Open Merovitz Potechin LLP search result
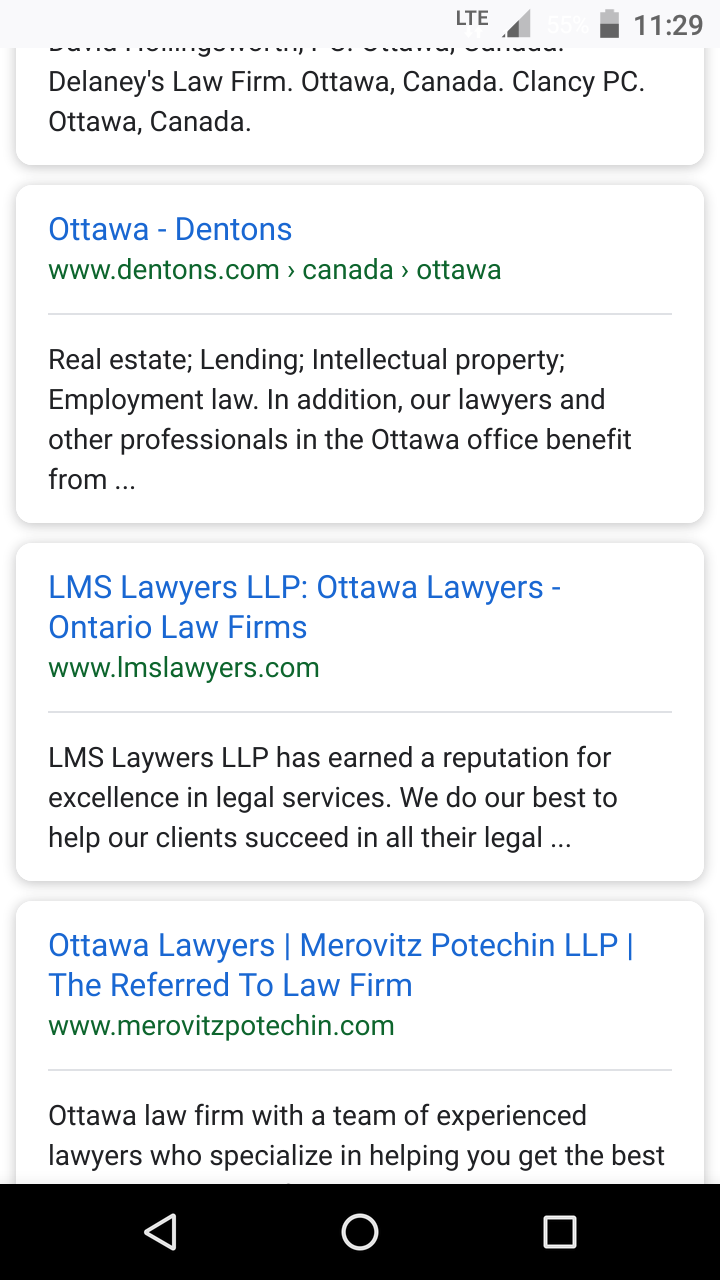The image size is (720, 1280). coord(340,965)
